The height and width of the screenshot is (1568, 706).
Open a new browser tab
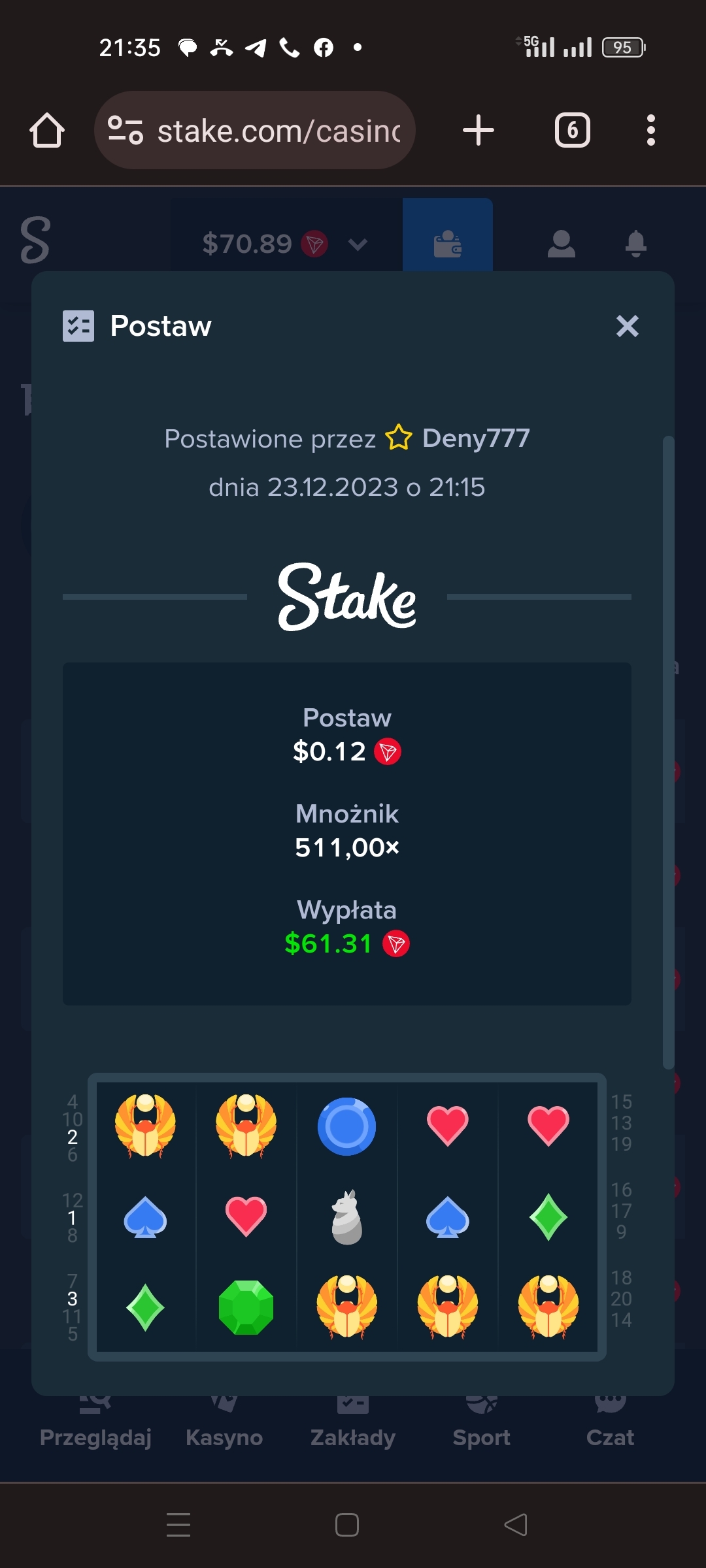[479, 130]
